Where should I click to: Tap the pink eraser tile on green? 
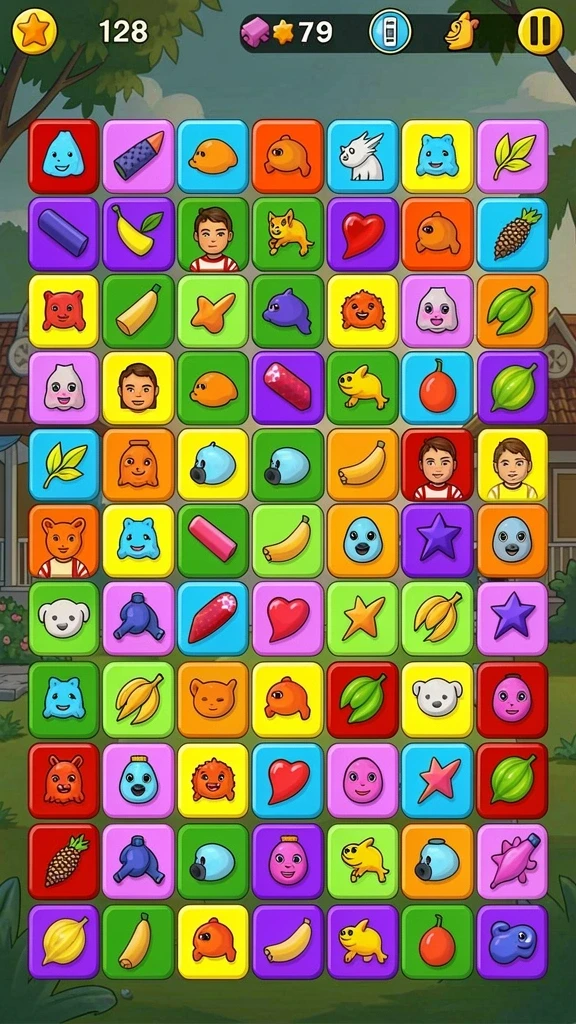[x=213, y=540]
